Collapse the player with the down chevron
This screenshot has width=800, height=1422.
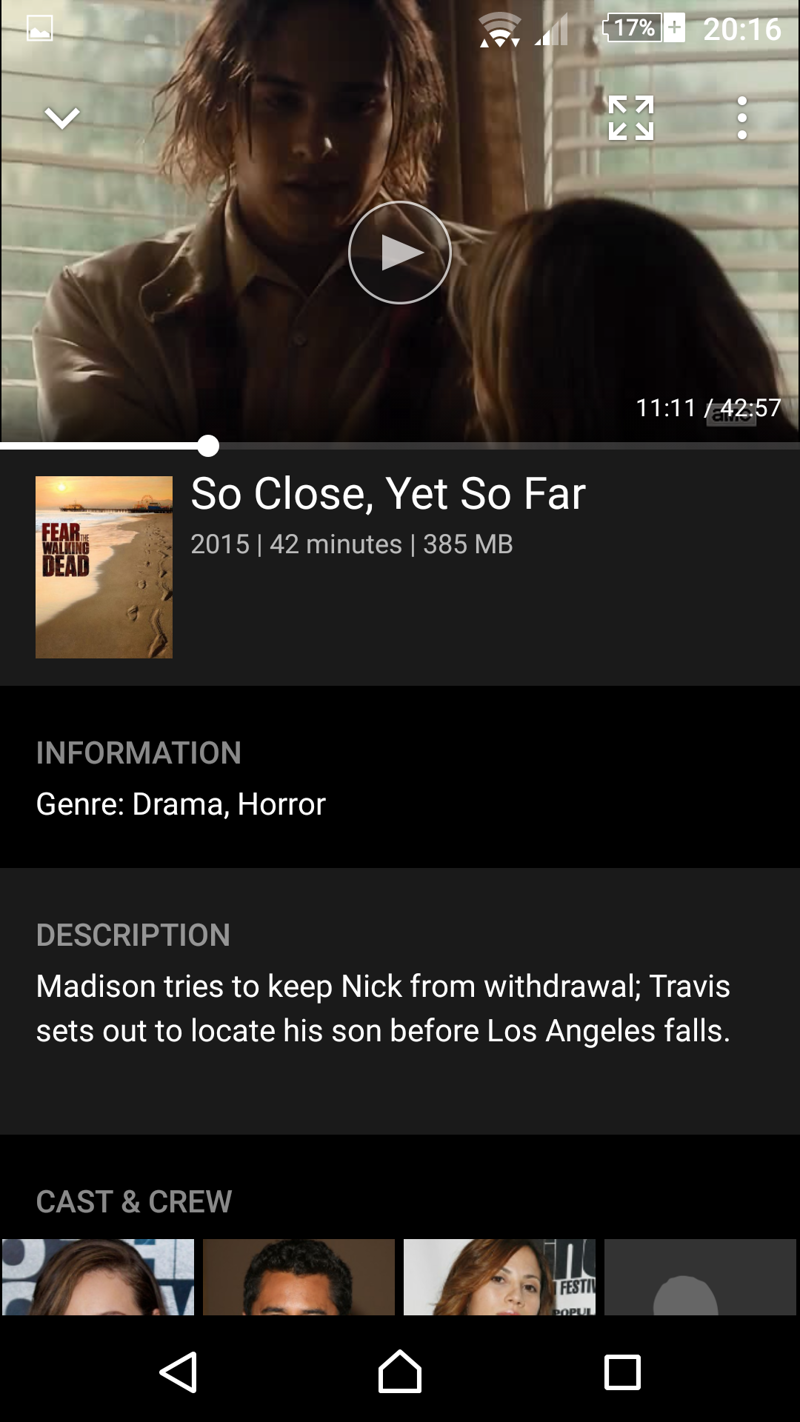[x=62, y=119]
